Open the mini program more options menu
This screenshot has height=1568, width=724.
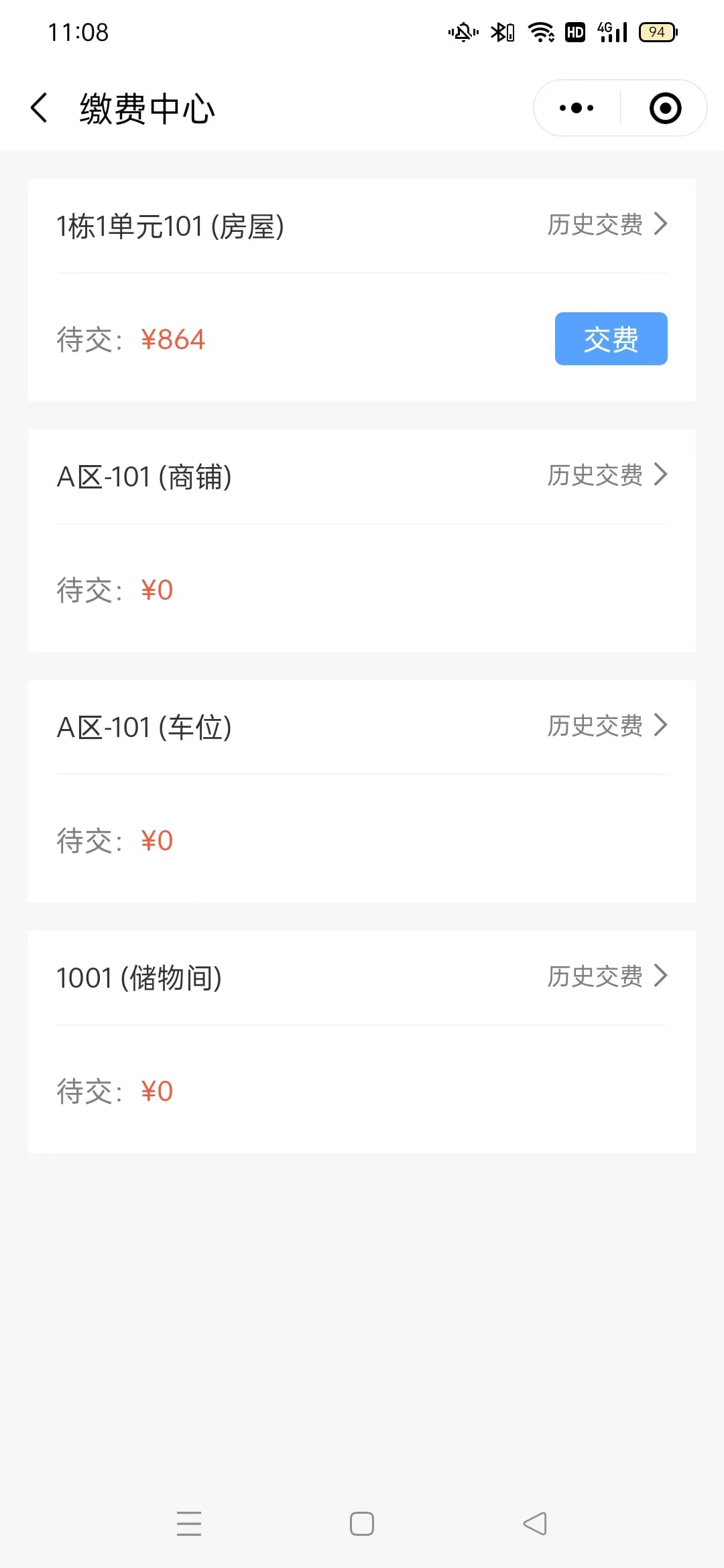coord(577,108)
